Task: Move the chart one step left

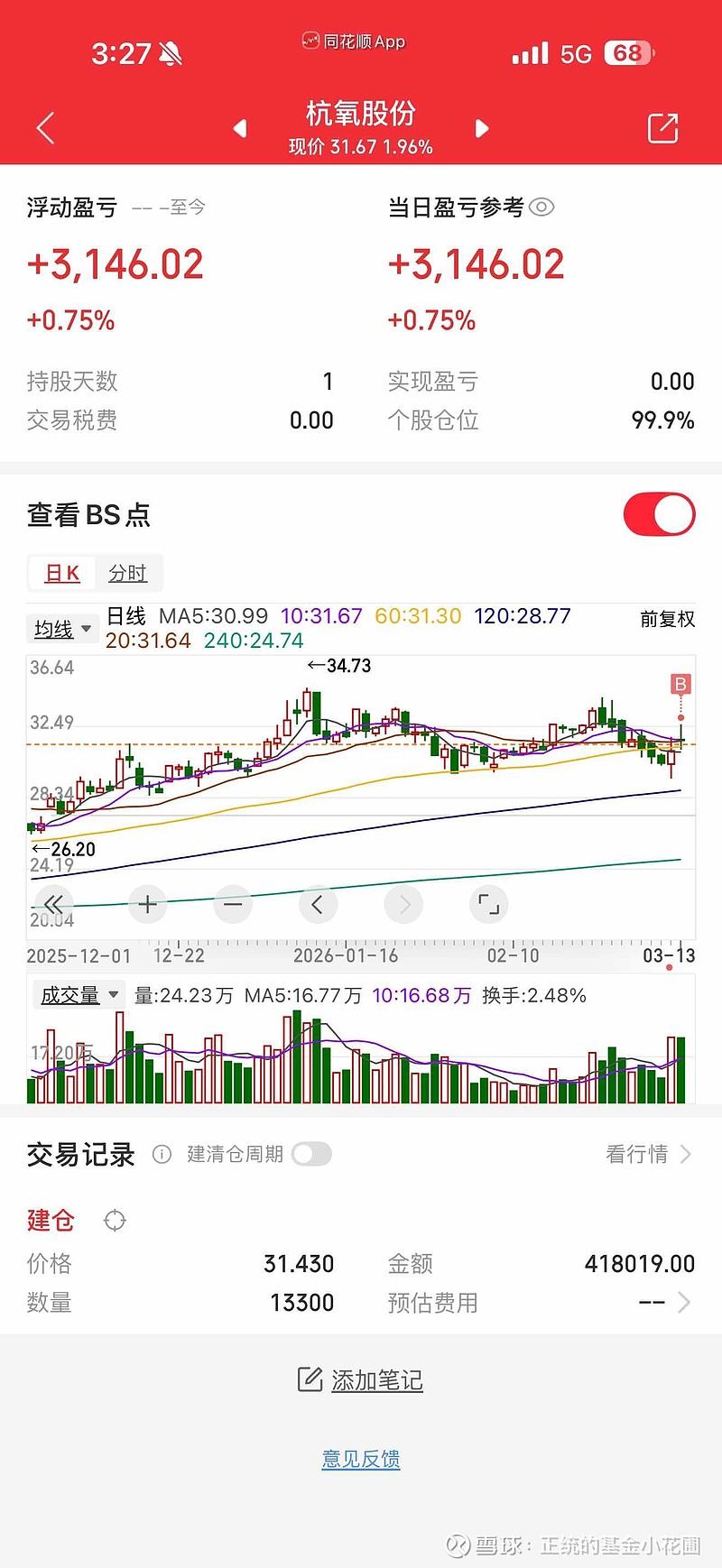Action: click(x=317, y=904)
